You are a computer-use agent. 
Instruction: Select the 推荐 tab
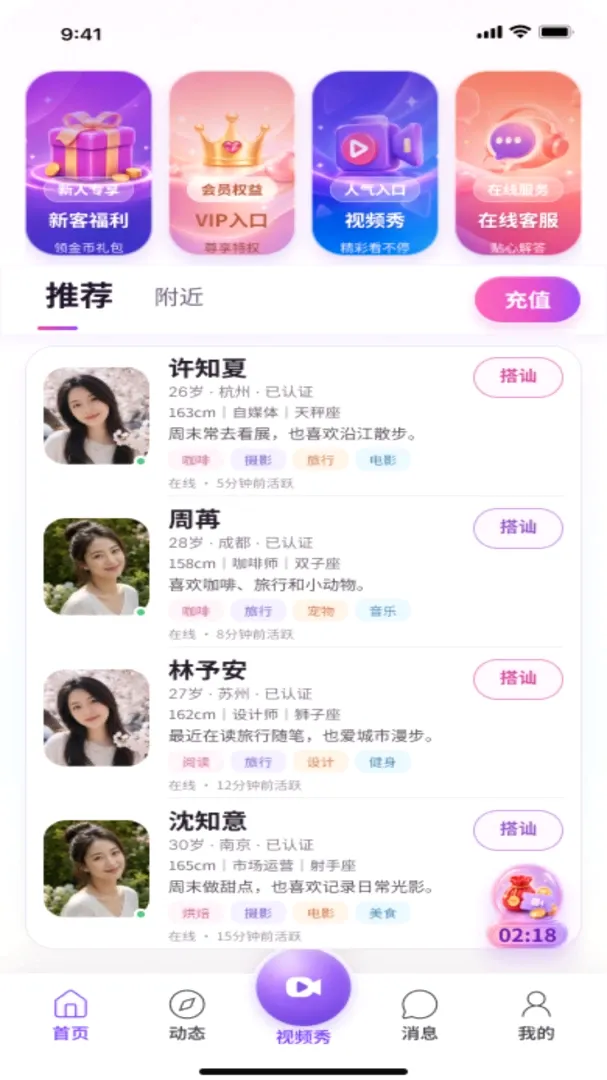(x=79, y=296)
